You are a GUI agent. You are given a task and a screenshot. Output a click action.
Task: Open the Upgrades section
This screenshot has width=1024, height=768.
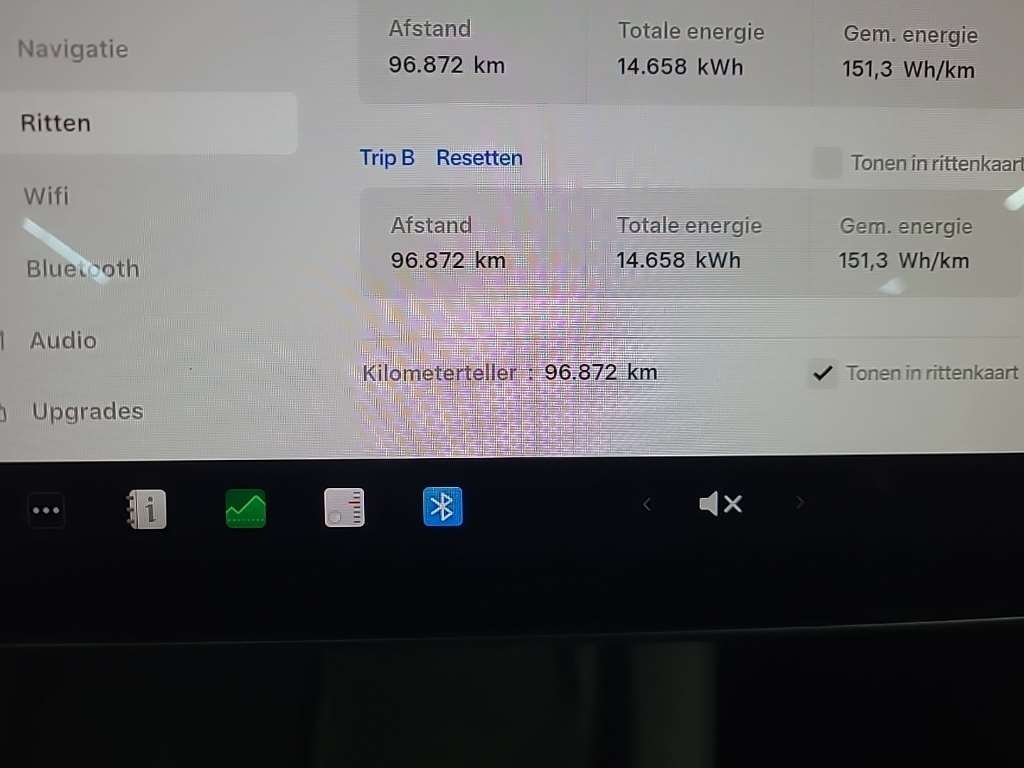tap(87, 411)
